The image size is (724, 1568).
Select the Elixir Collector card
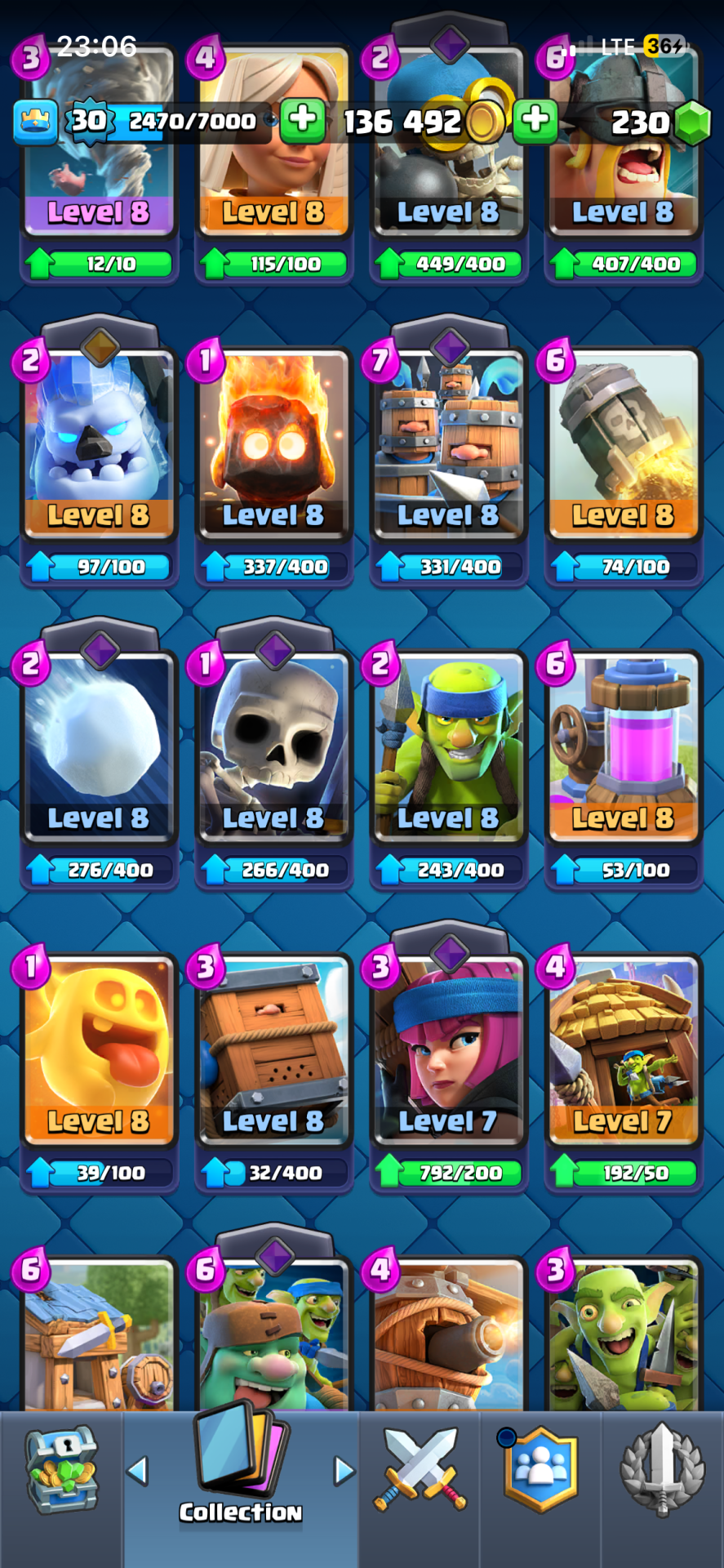(x=623, y=747)
